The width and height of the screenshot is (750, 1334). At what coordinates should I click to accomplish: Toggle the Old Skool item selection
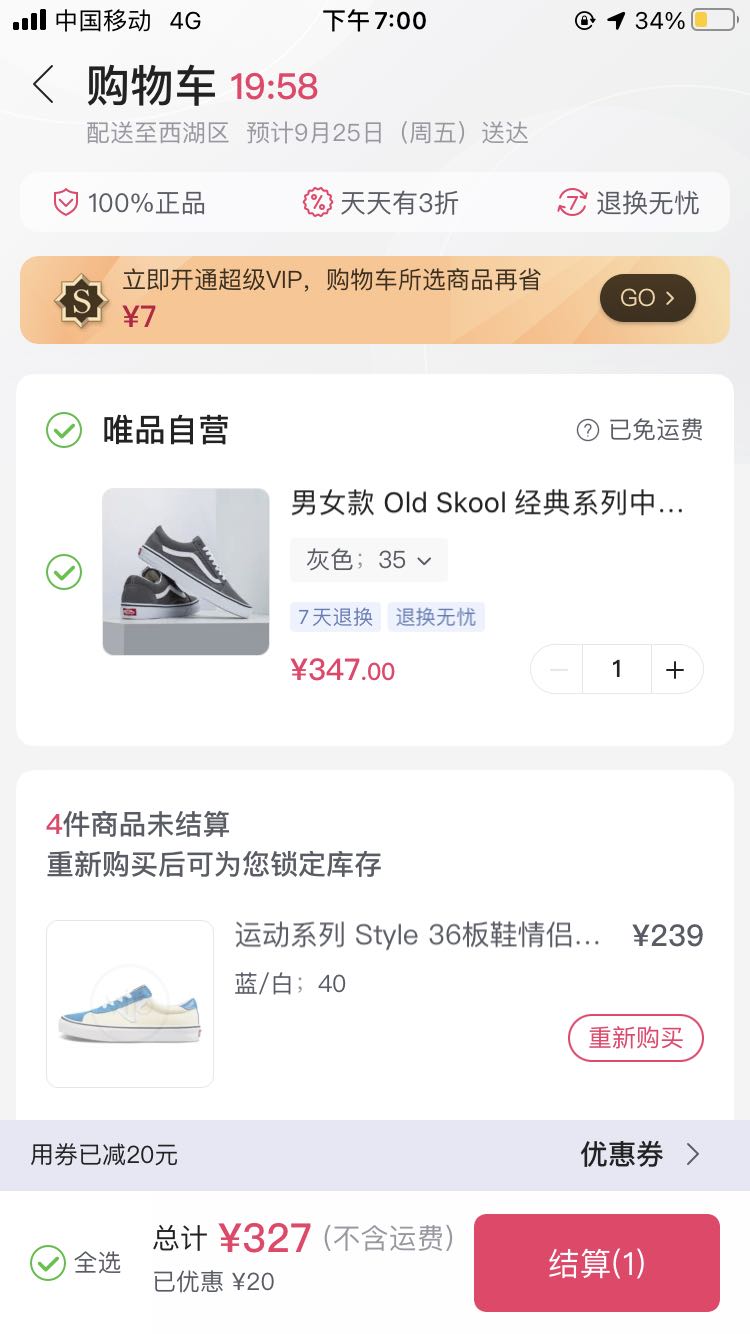point(63,572)
